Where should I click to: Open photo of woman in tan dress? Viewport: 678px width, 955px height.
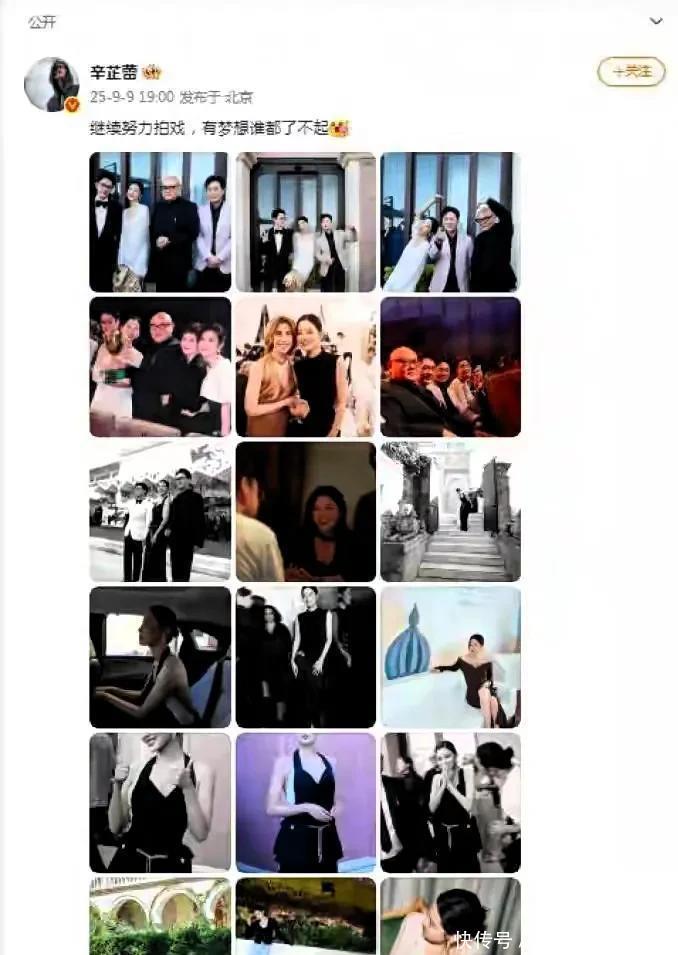[x=305, y=367]
